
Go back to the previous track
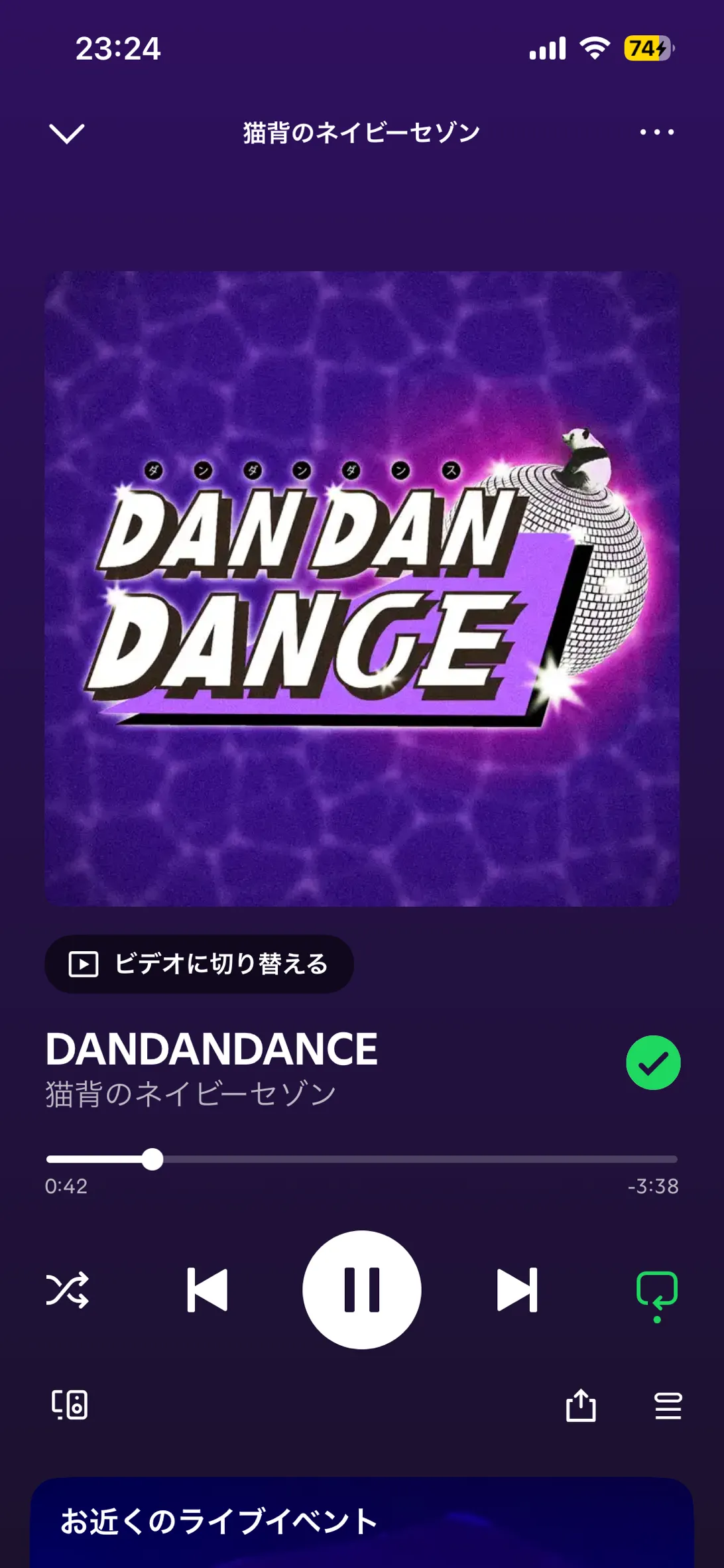coord(207,1289)
